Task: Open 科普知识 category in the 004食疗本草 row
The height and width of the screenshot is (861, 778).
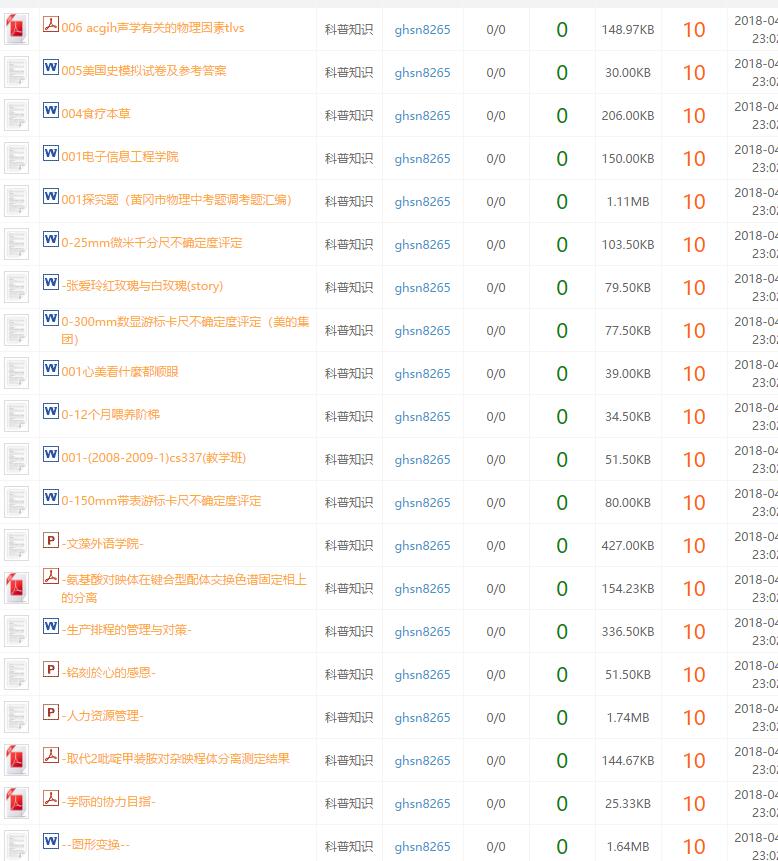Action: [348, 116]
